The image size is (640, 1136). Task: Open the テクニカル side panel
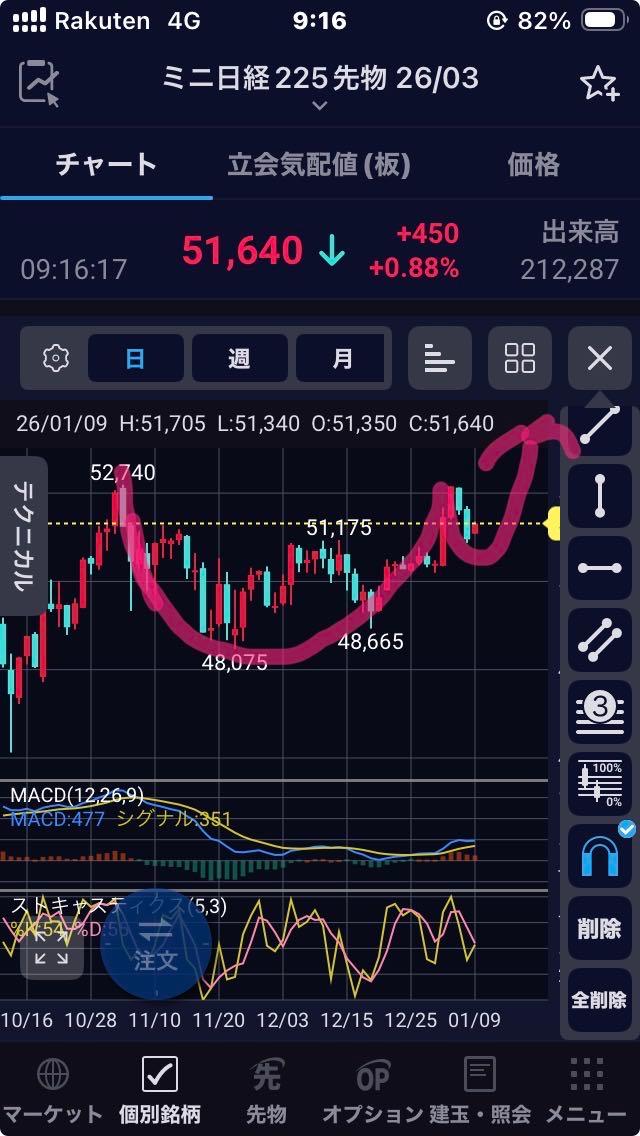[24, 535]
